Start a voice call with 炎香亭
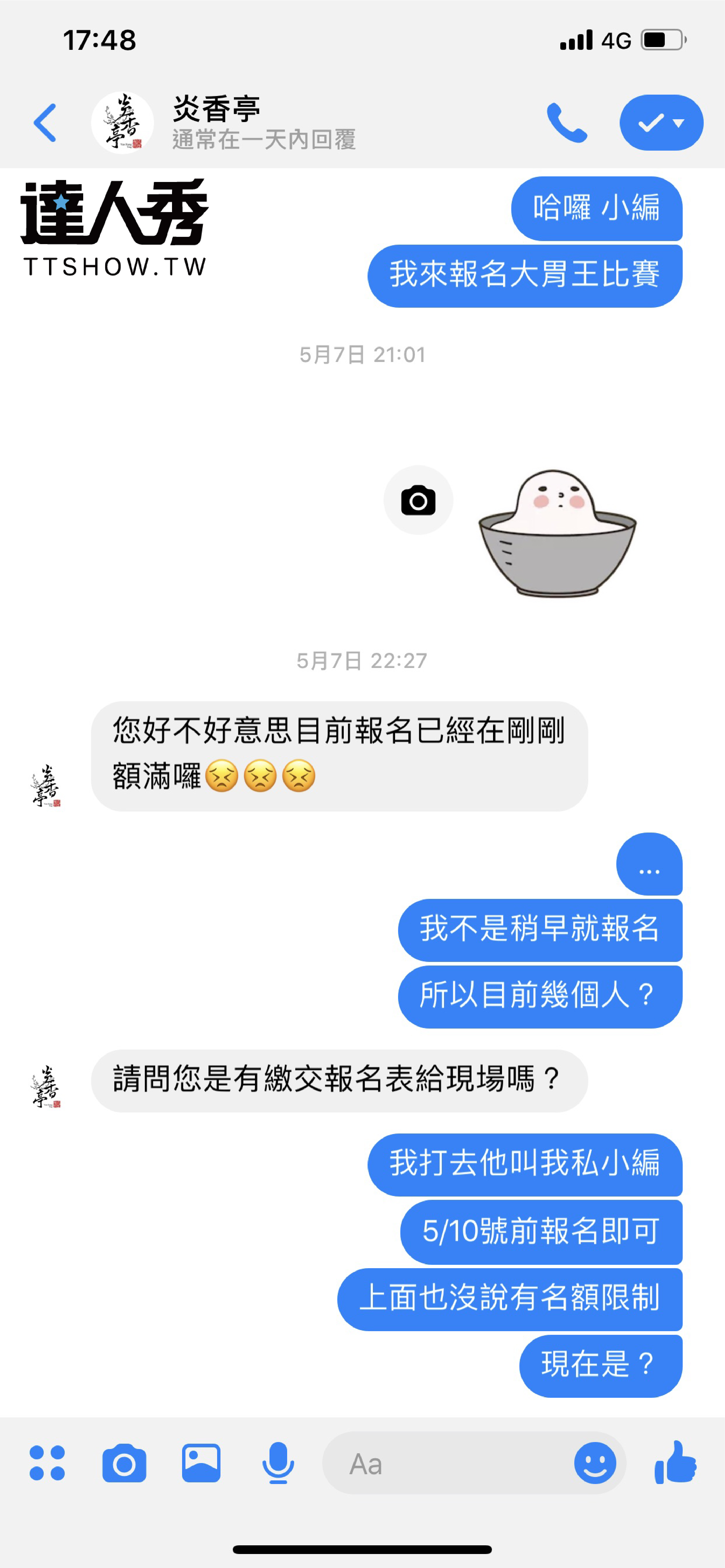725x1568 pixels. (x=567, y=122)
